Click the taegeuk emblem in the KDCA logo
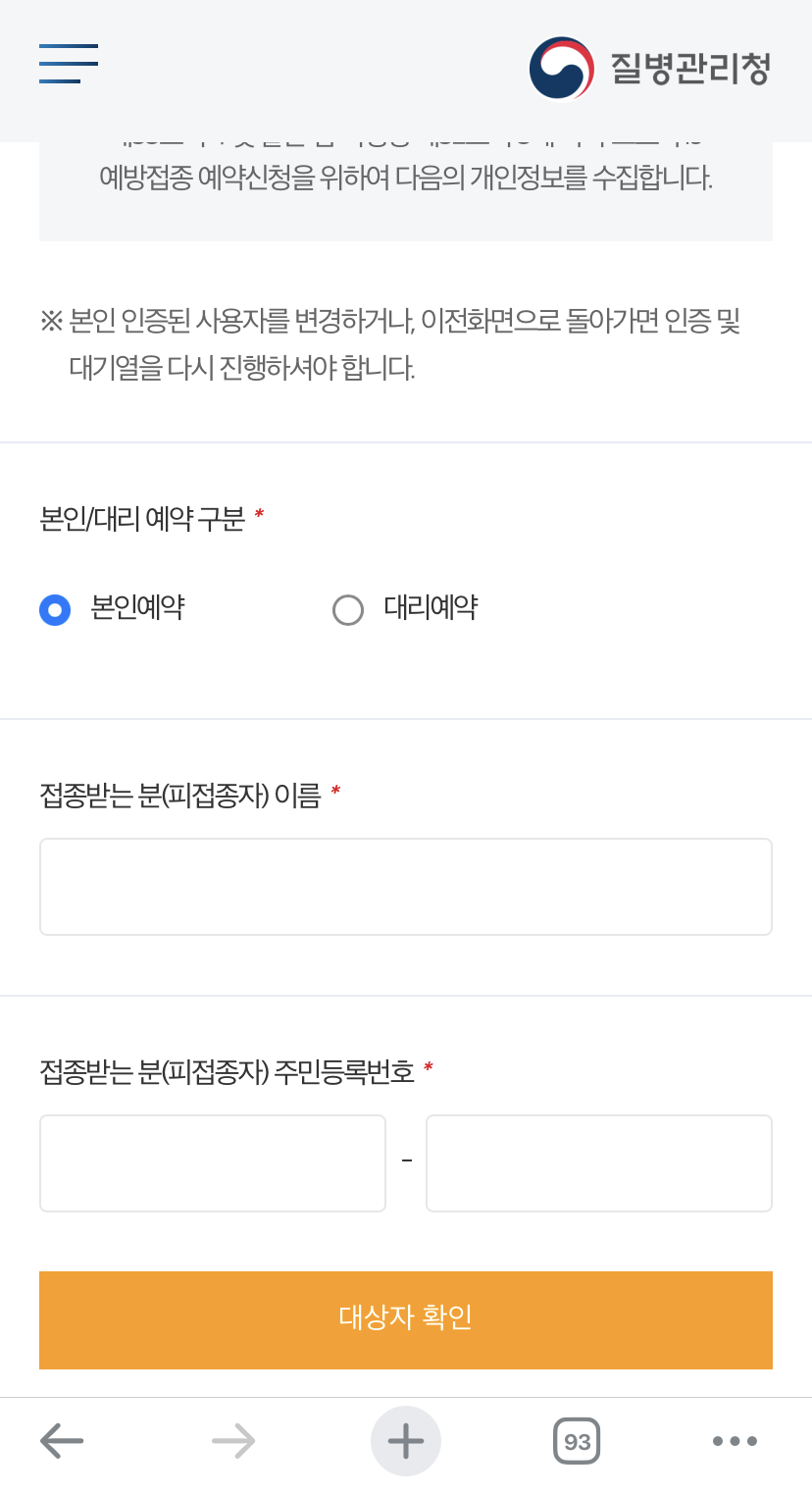This screenshot has width=812, height=1494. point(562,70)
